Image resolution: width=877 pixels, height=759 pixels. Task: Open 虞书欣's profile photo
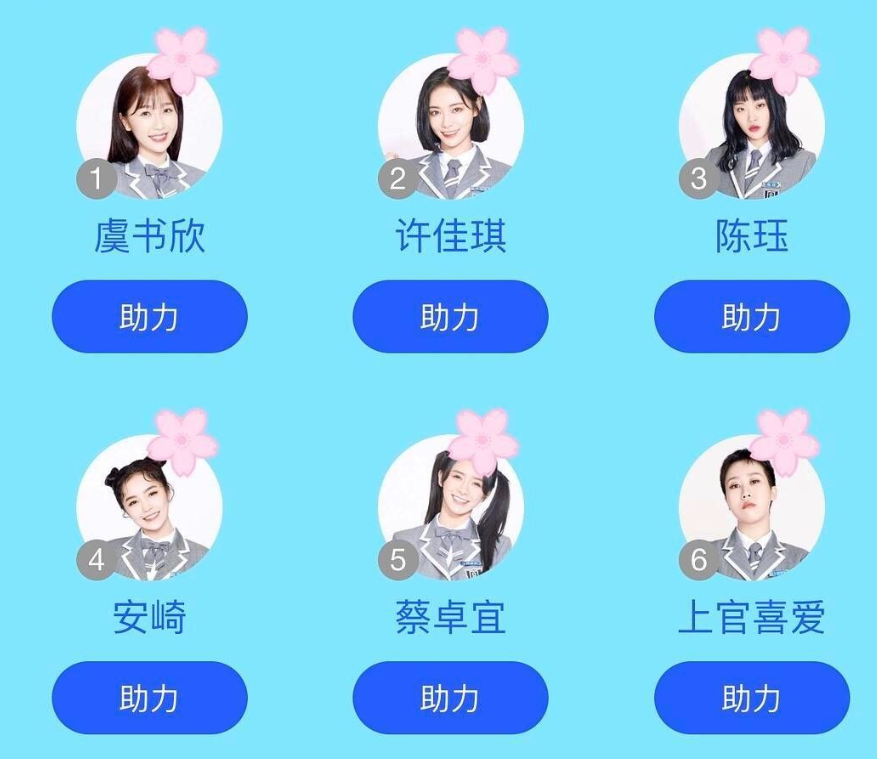[x=149, y=128]
